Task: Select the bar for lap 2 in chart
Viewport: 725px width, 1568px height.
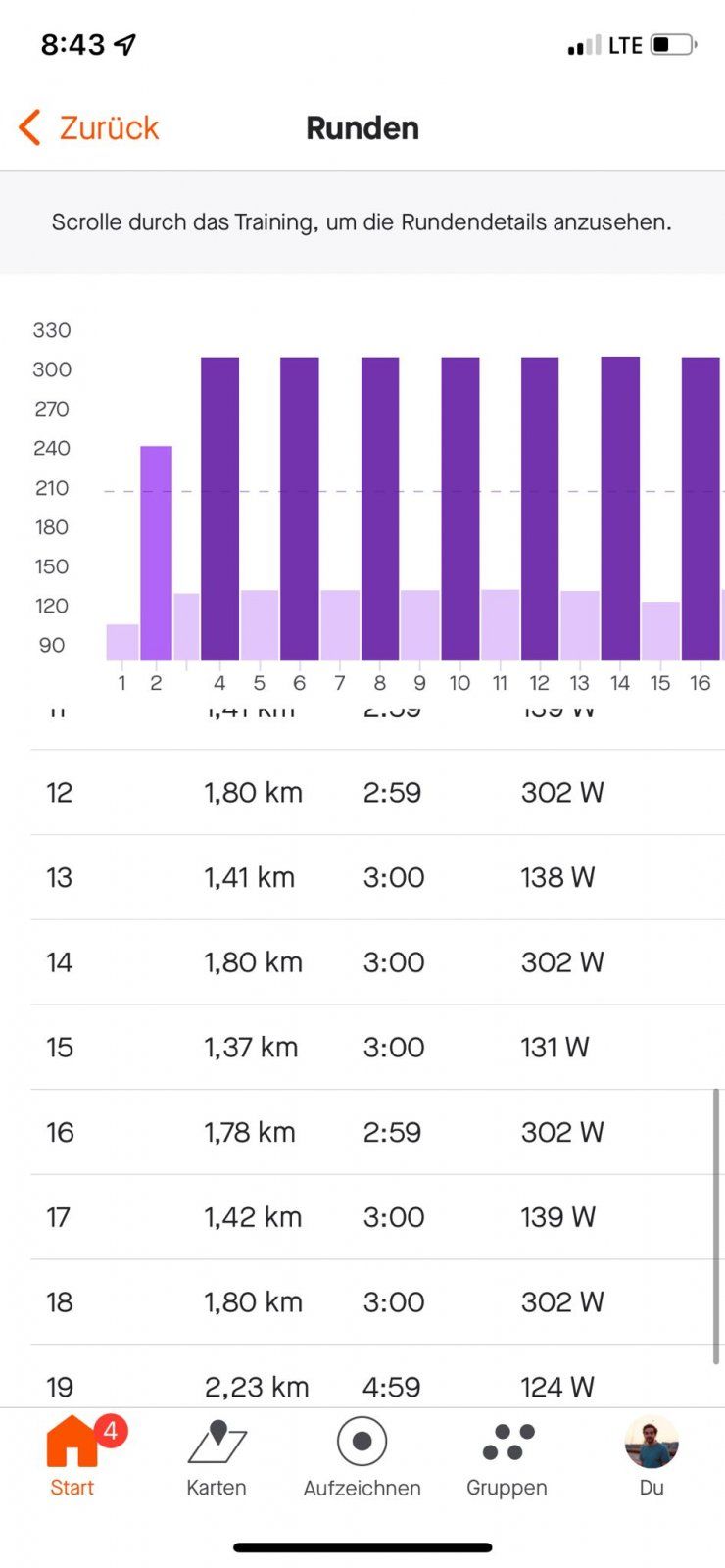Action: click(156, 553)
